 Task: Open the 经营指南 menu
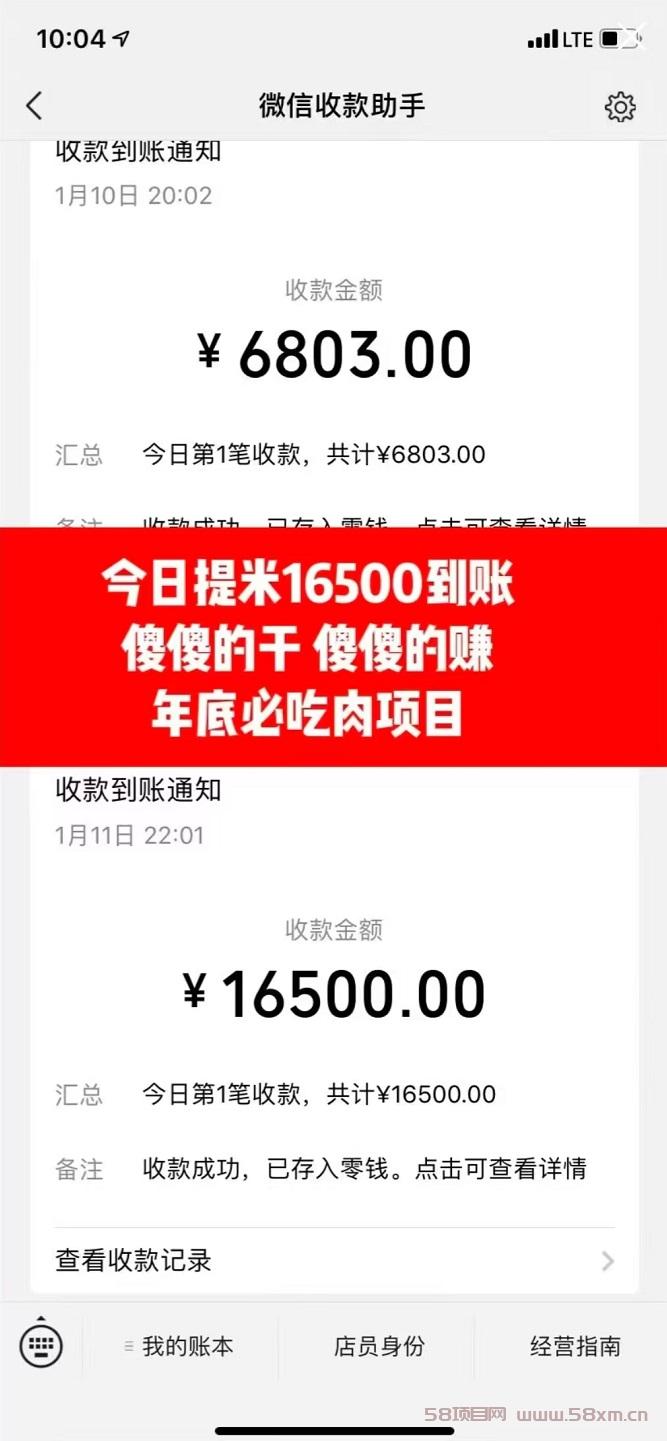point(574,1347)
